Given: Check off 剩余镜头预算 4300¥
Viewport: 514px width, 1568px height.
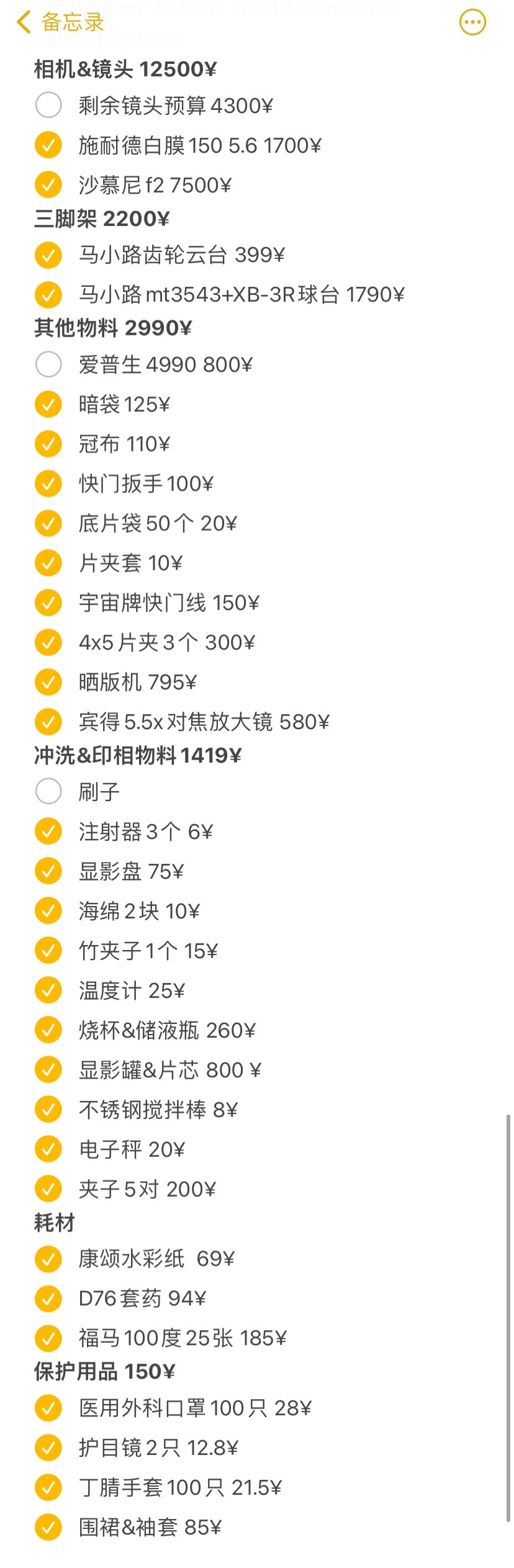Looking at the screenshot, I should [48, 106].
